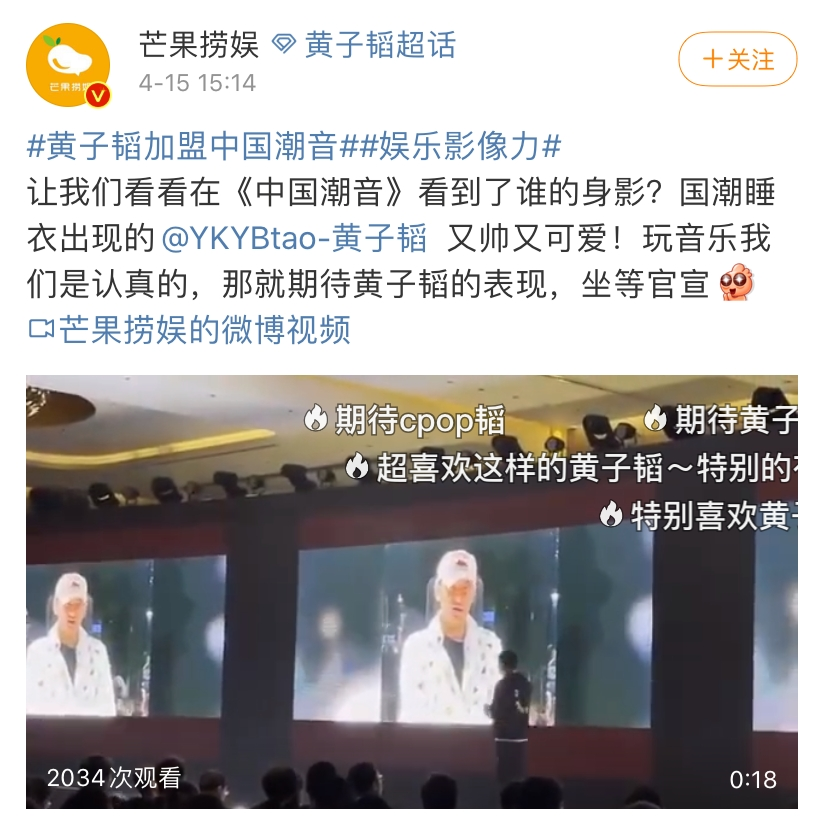
Task: Open hashtag #娱乐影像力#
Action: pos(450,146)
